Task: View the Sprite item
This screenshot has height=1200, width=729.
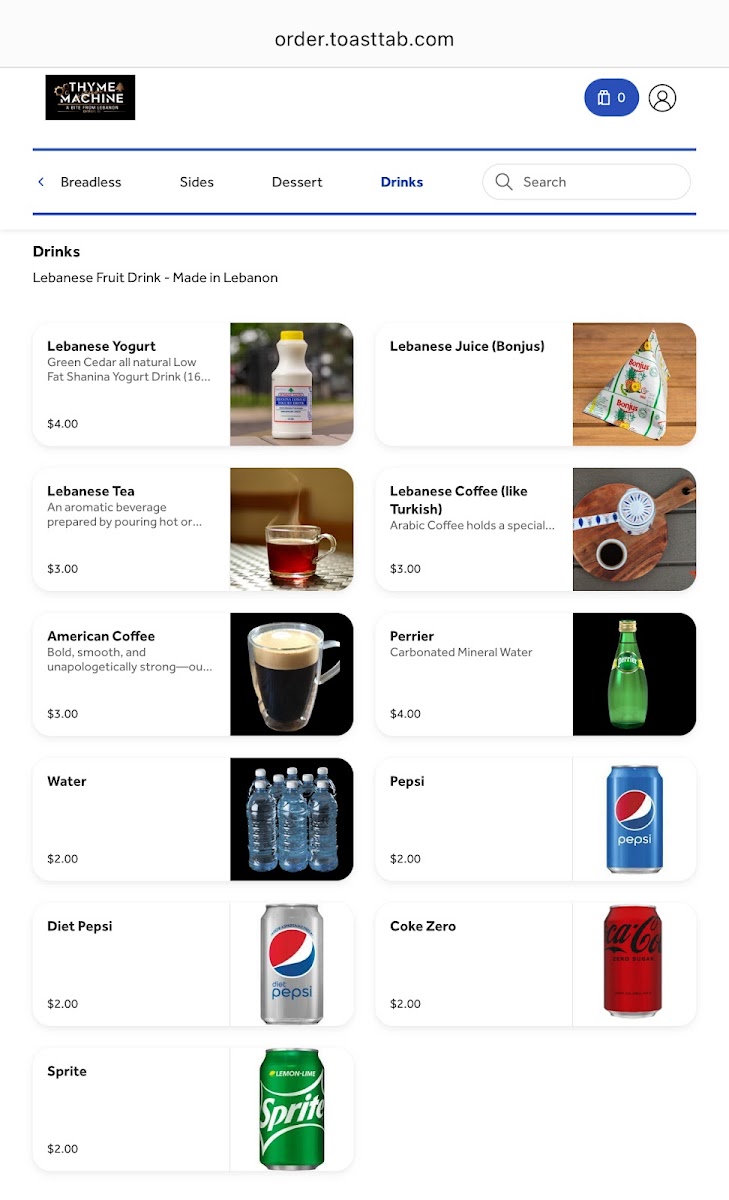Action: click(193, 1109)
